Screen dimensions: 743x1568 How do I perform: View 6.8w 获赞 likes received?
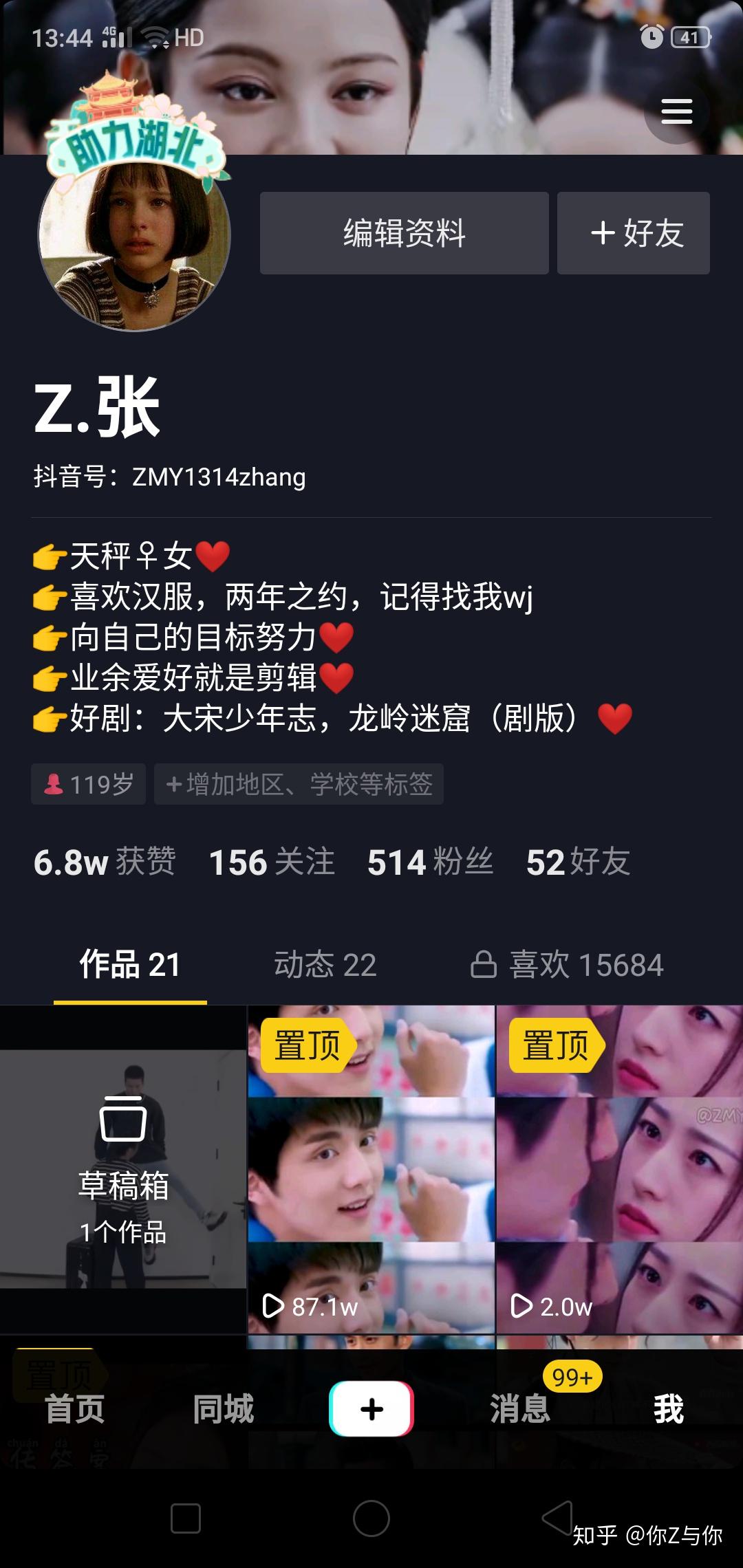[x=105, y=862]
